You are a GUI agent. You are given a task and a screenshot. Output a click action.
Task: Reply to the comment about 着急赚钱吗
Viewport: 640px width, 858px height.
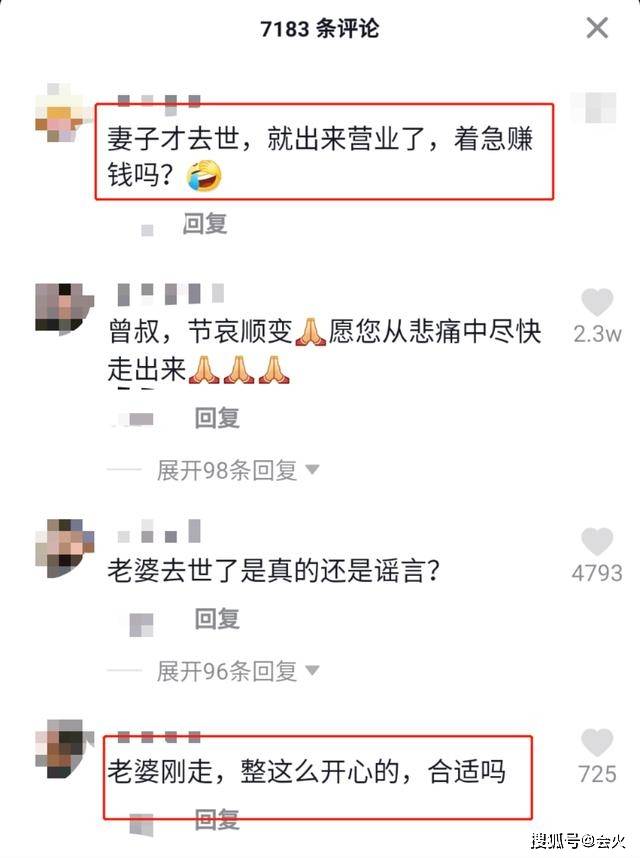(x=205, y=224)
